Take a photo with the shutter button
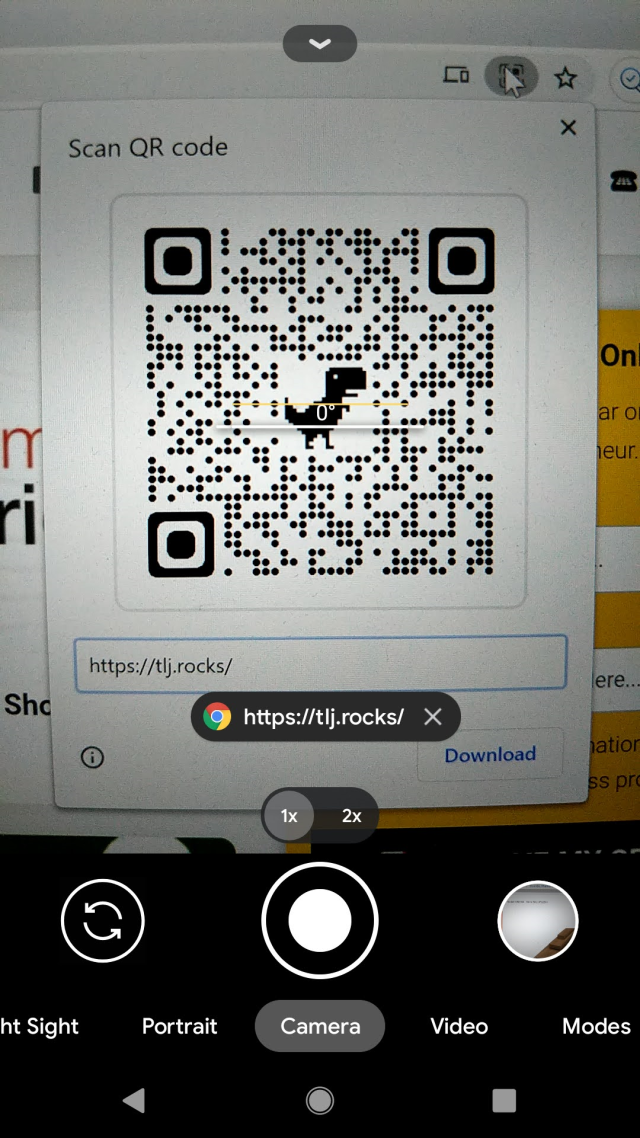 pyautogui.click(x=319, y=920)
